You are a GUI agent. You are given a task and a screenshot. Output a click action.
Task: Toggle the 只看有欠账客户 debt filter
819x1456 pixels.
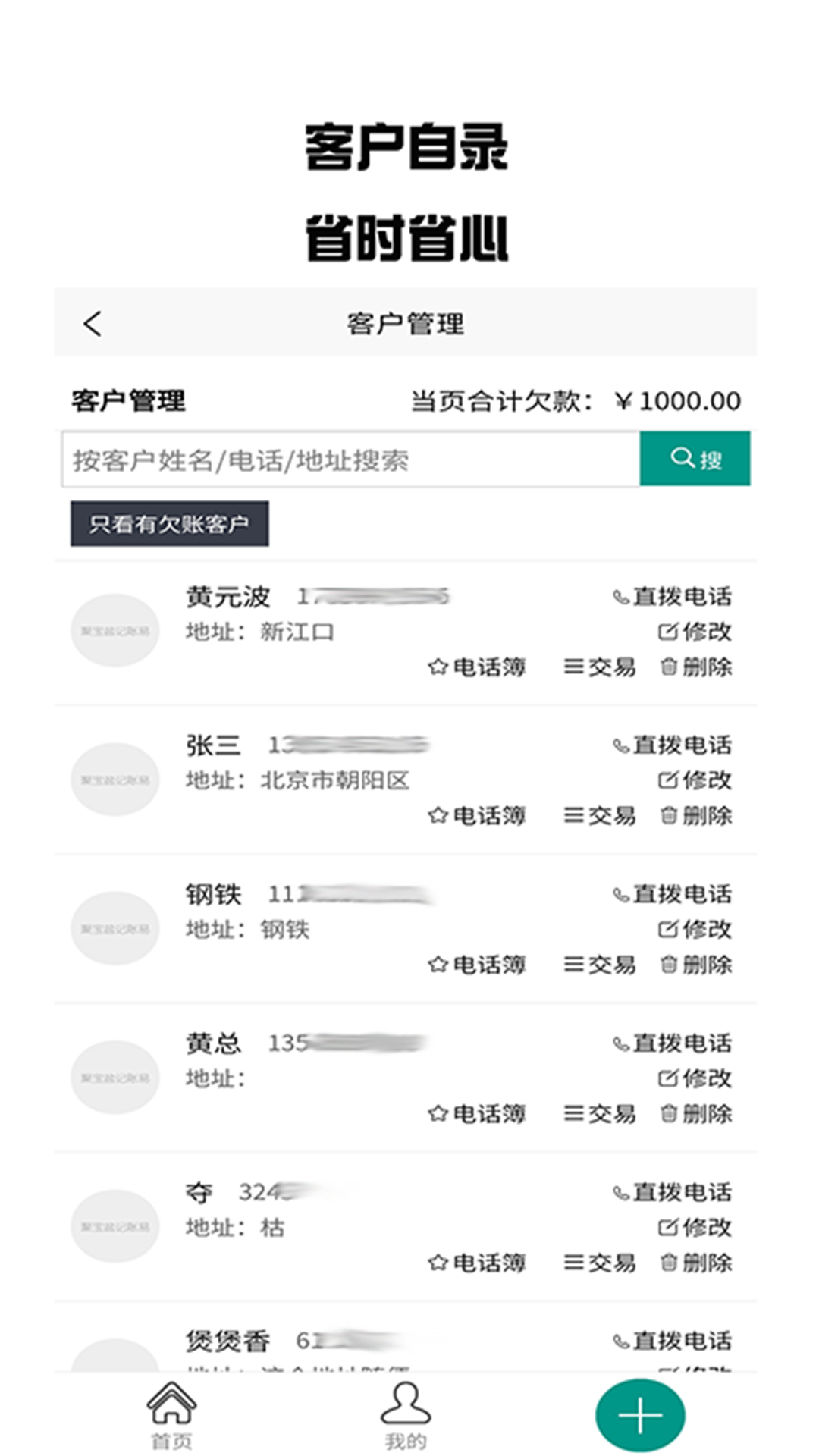pyautogui.click(x=168, y=523)
